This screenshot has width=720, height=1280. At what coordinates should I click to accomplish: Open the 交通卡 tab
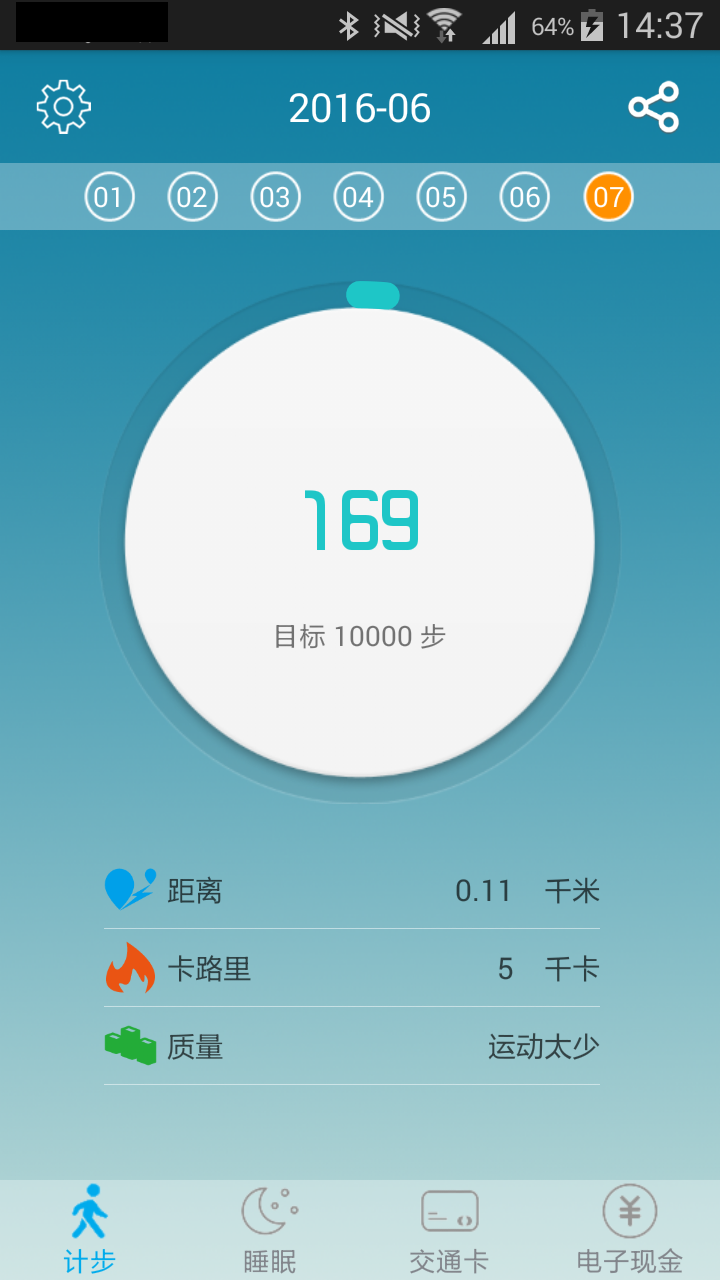(449, 1229)
